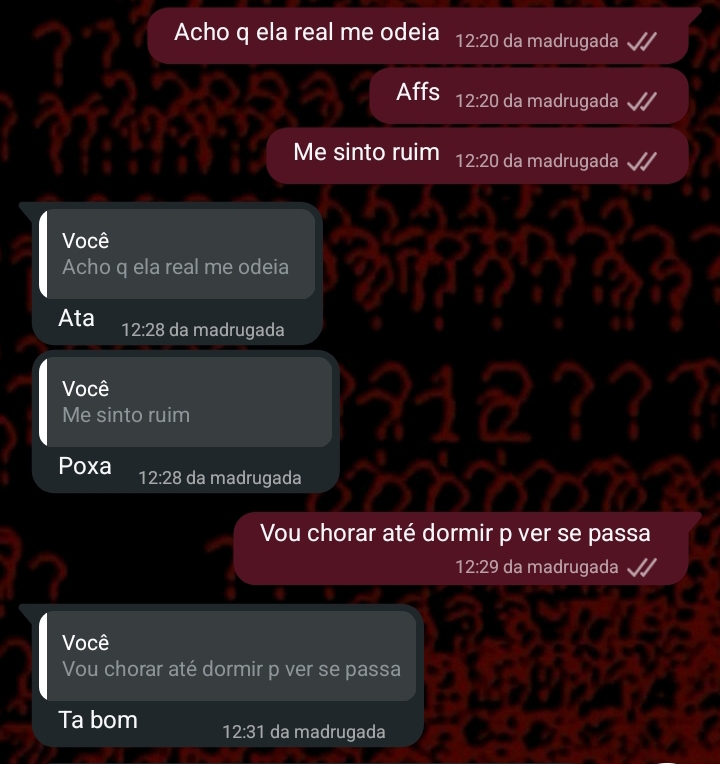Open quoted 'Vou chorar até dormir' message
720x764 pixels.
click(228, 656)
